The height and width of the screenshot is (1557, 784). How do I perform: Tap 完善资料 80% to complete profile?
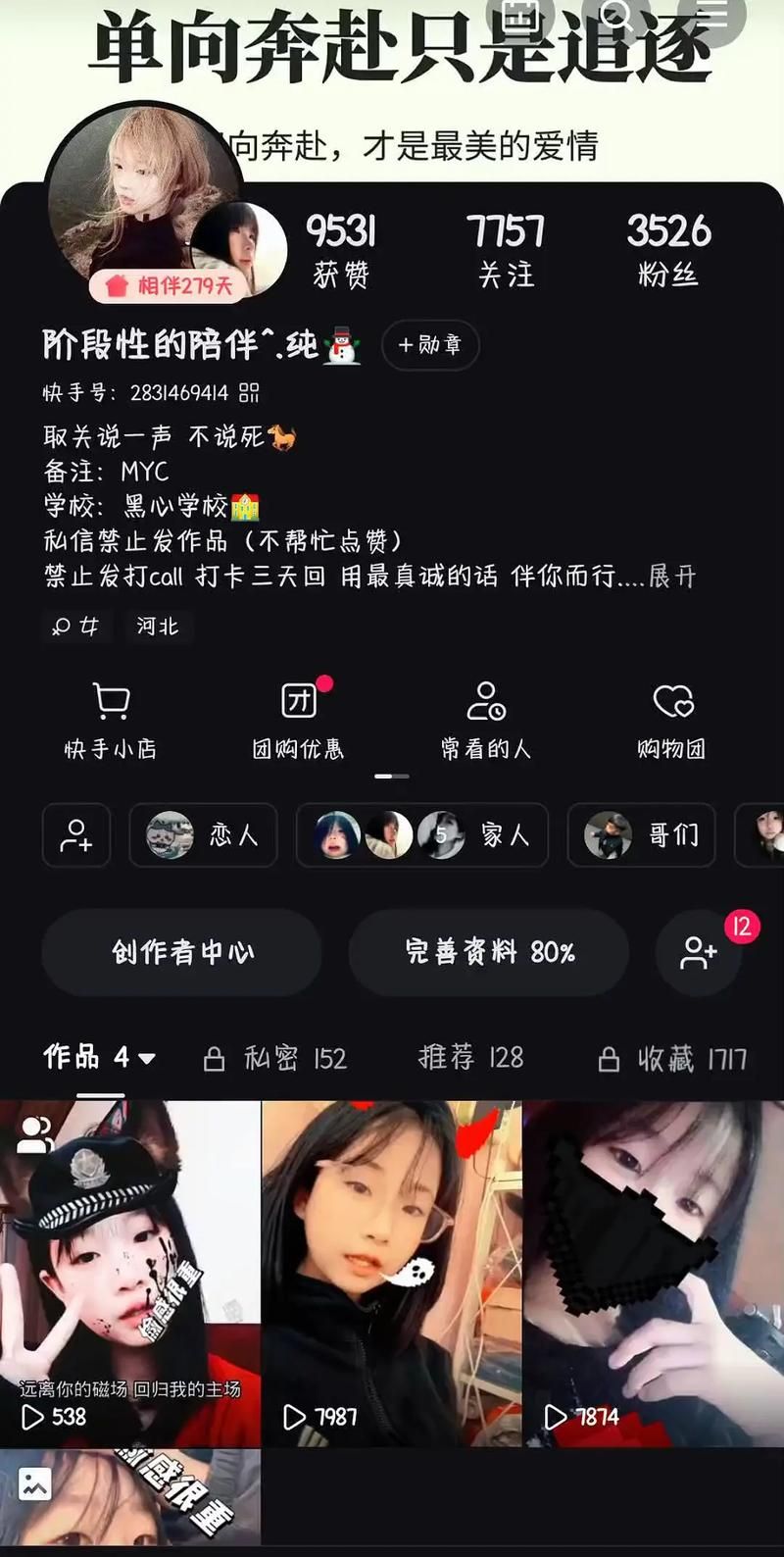click(x=489, y=952)
